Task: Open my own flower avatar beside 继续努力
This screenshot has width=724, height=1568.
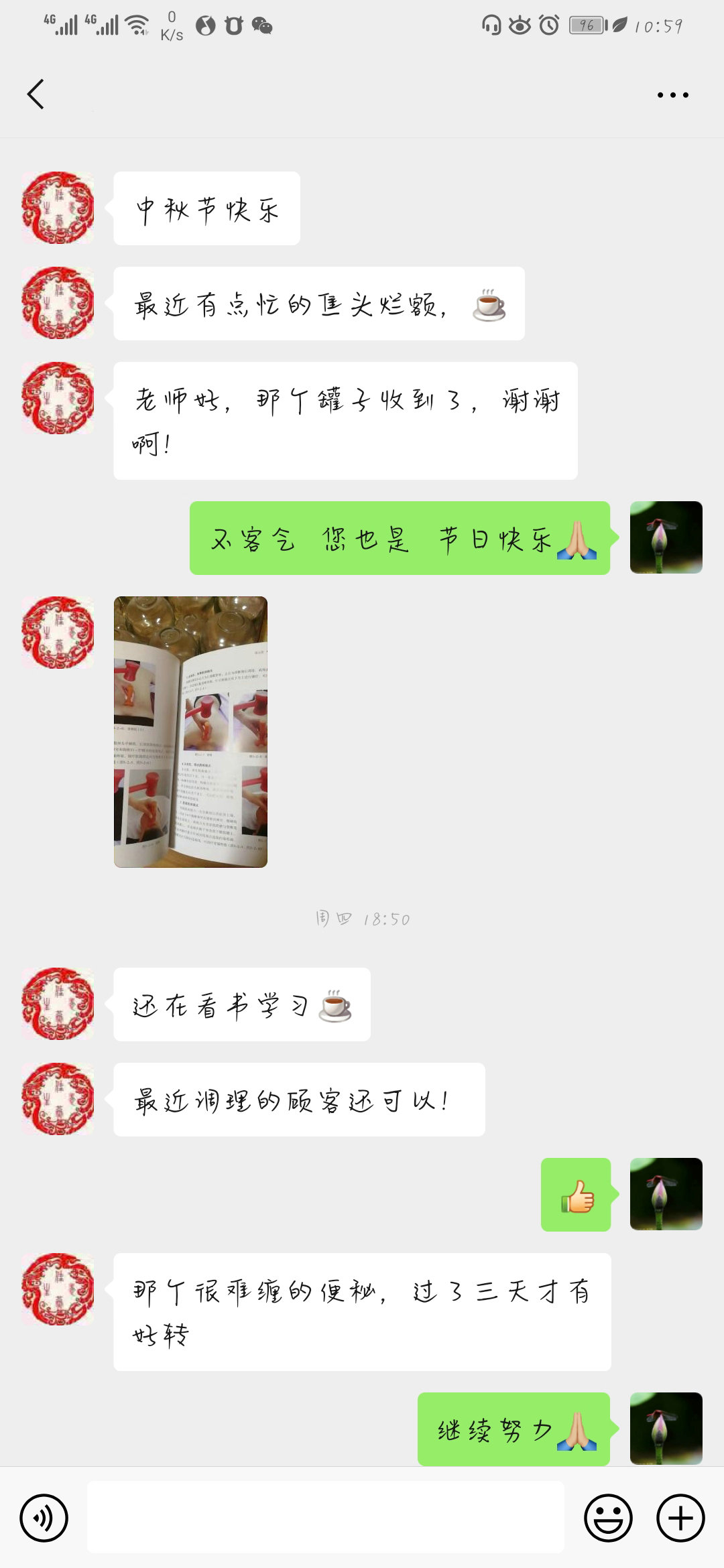Action: click(666, 1427)
